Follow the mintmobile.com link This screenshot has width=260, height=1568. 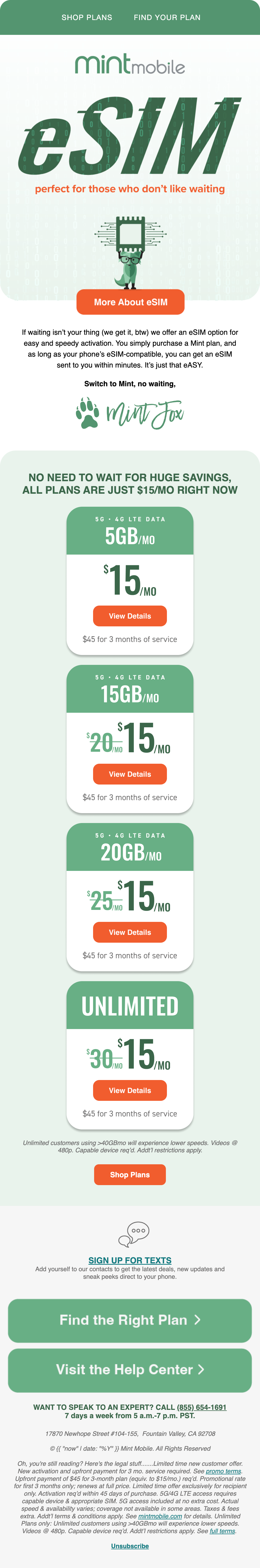[x=160, y=1516]
